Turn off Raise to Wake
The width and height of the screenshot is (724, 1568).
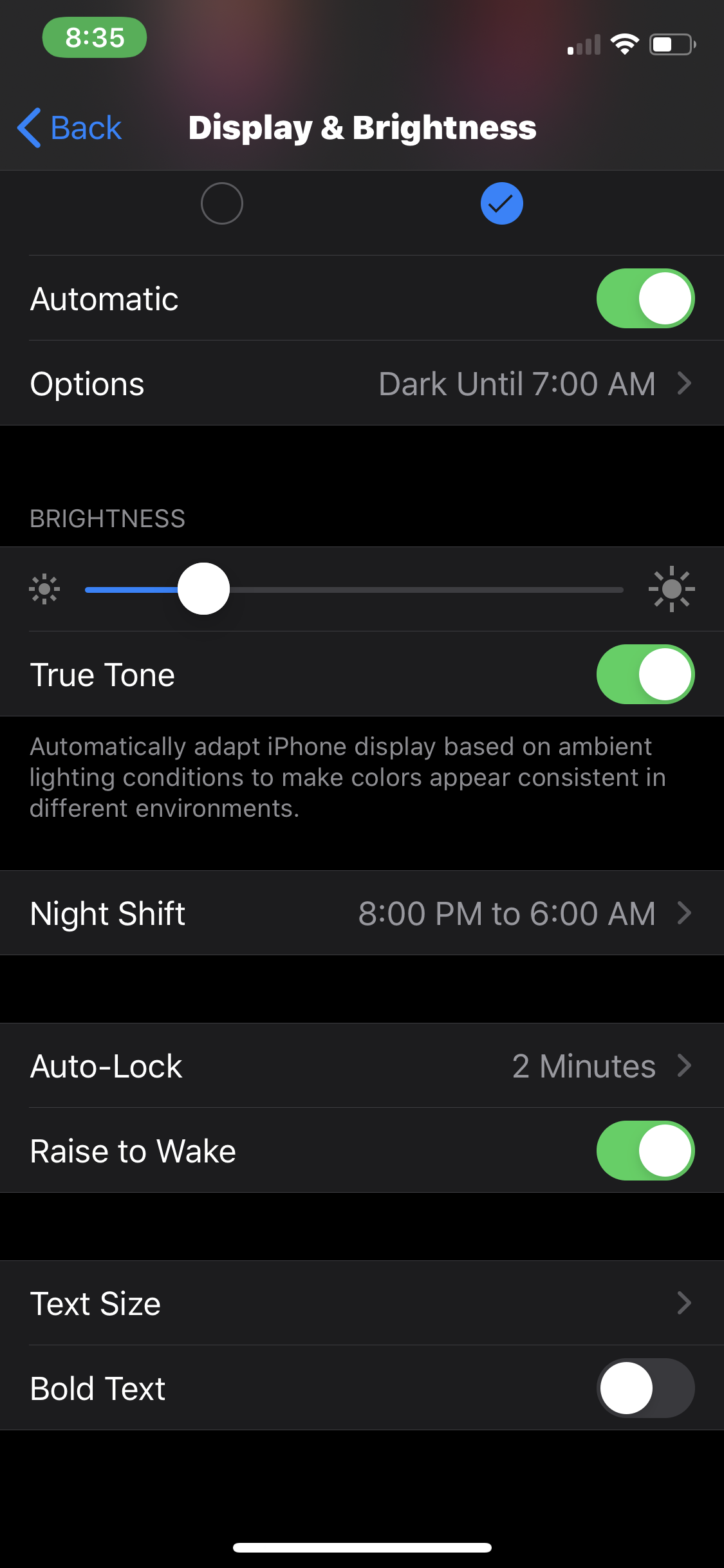coord(645,1151)
